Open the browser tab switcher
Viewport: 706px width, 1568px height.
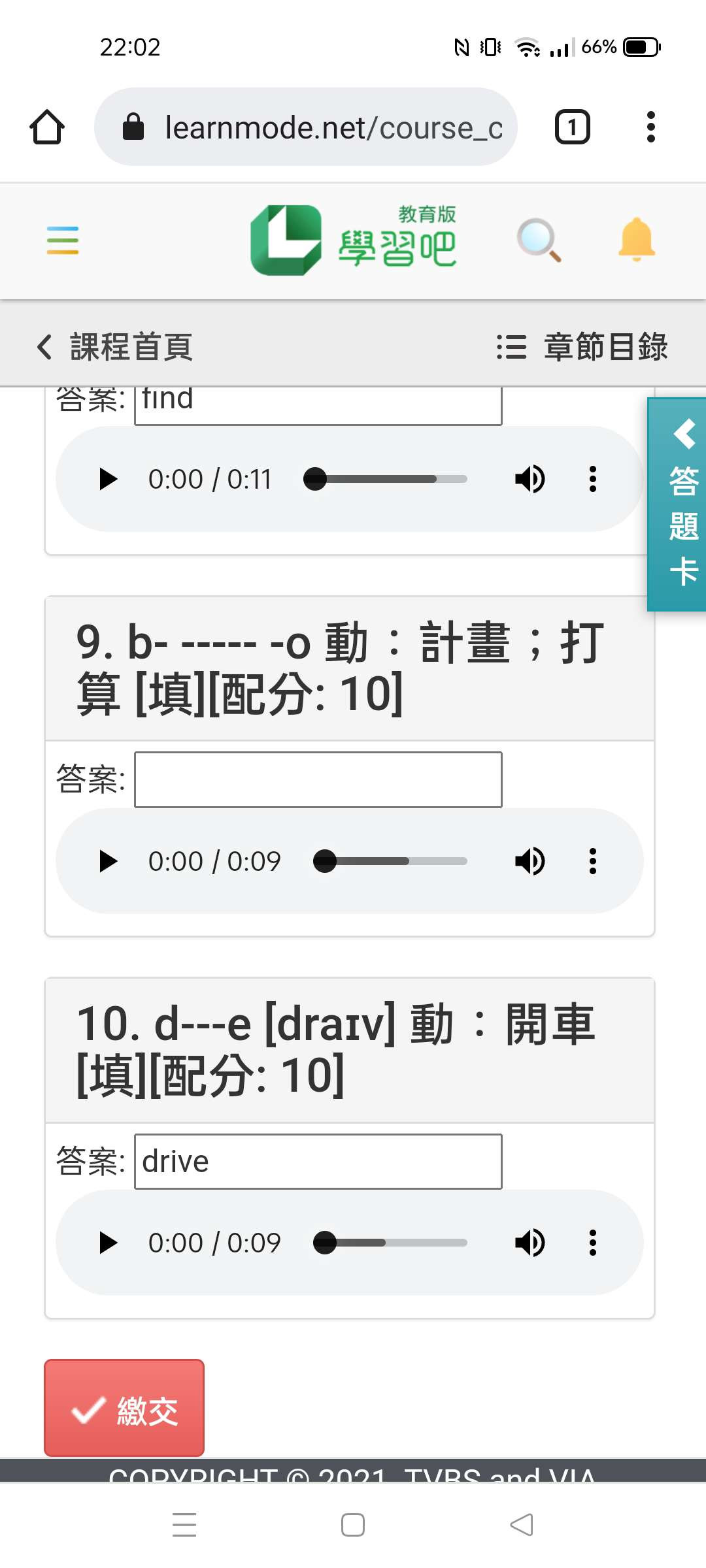click(x=573, y=127)
